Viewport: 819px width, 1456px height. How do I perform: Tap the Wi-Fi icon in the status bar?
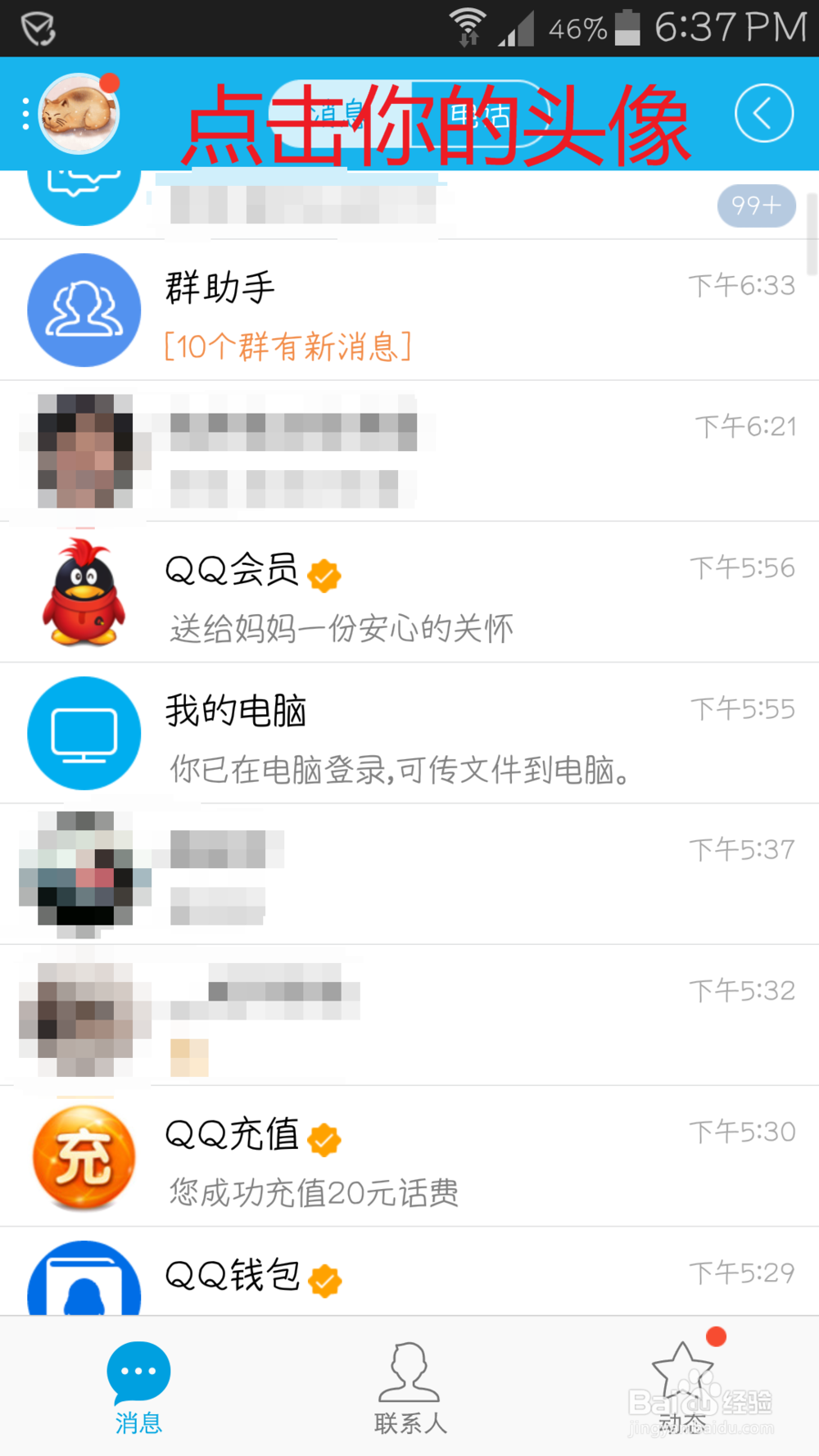pyautogui.click(x=467, y=27)
